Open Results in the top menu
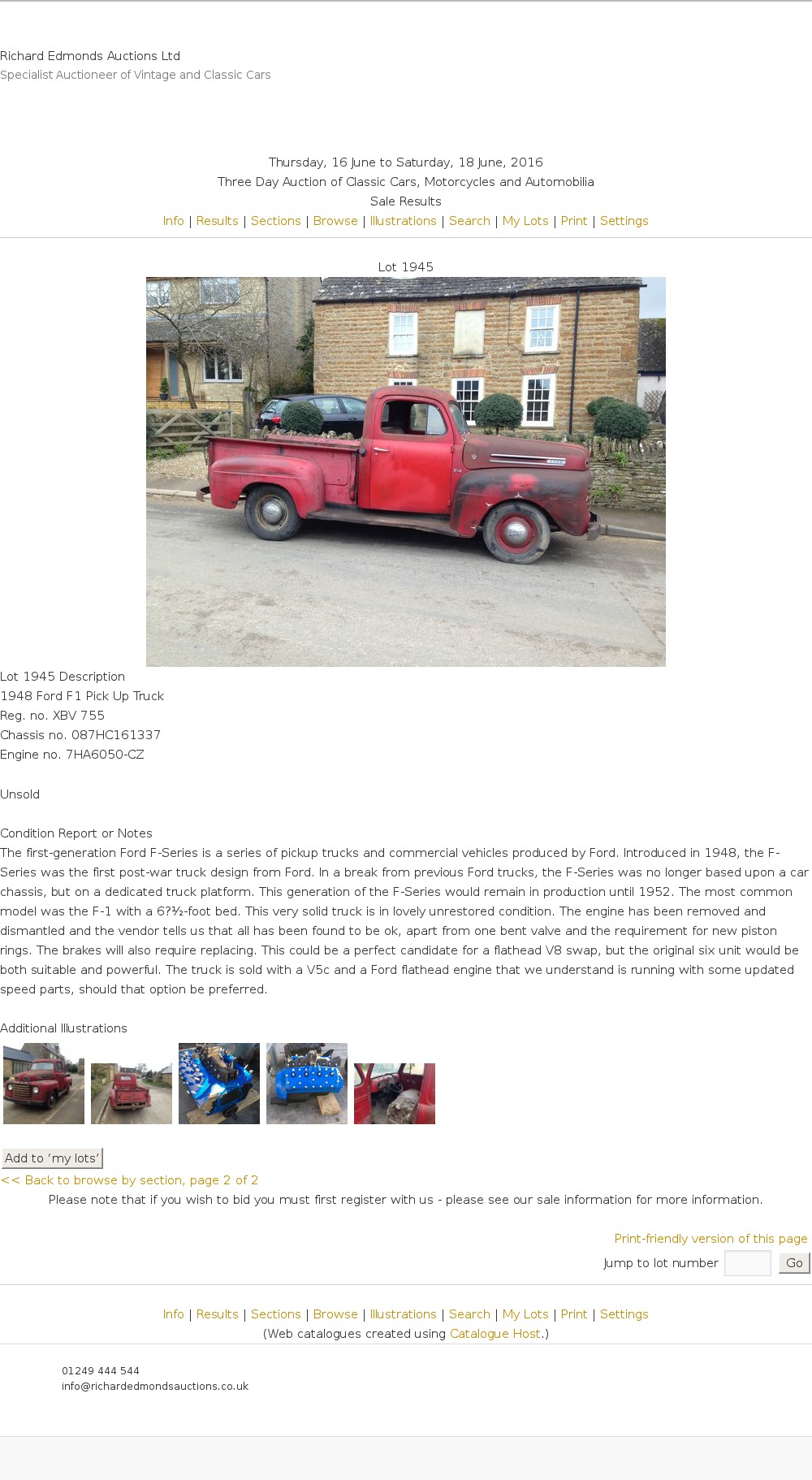 (217, 221)
